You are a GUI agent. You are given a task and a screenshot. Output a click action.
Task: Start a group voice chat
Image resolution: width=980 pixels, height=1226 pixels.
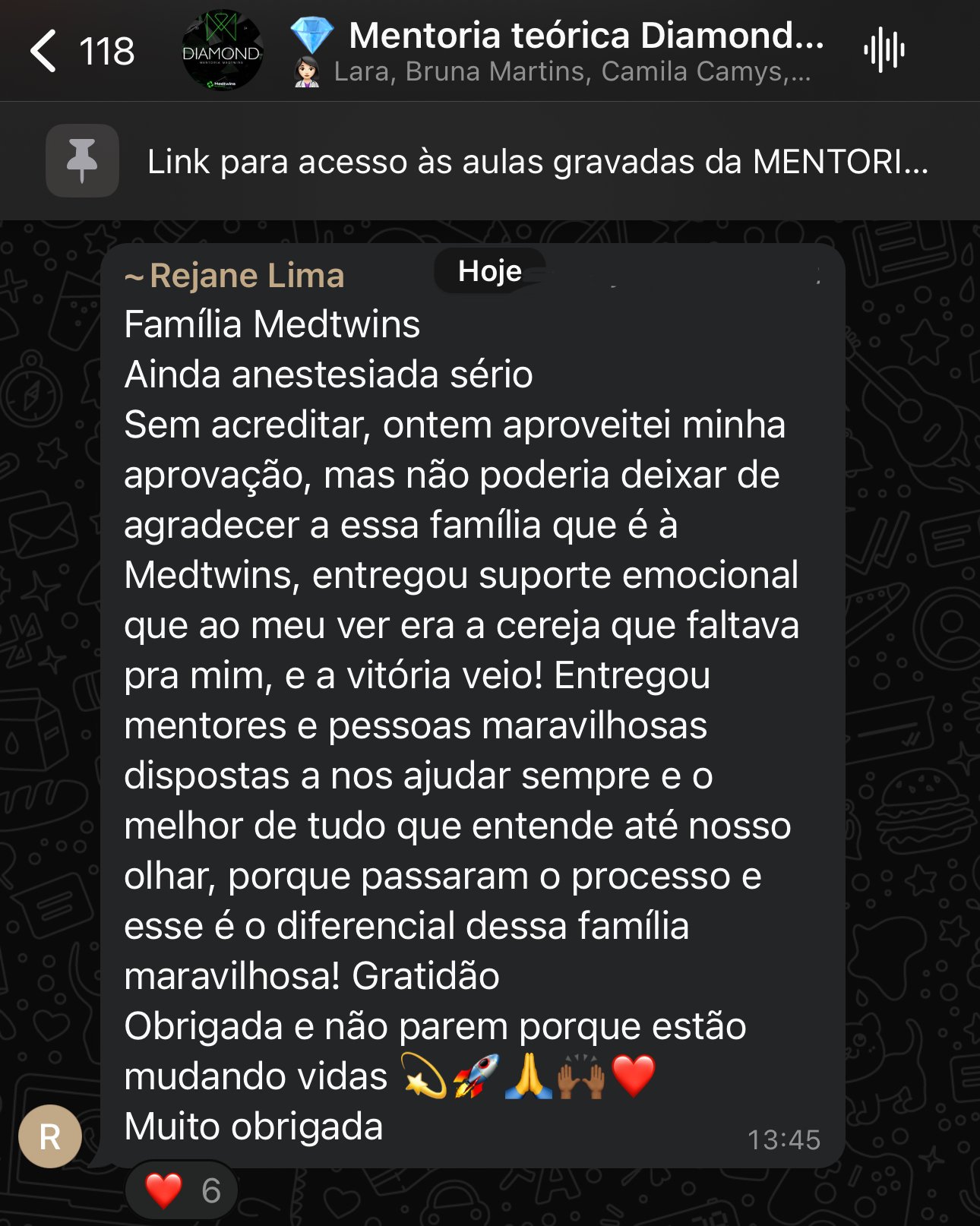pyautogui.click(x=884, y=51)
